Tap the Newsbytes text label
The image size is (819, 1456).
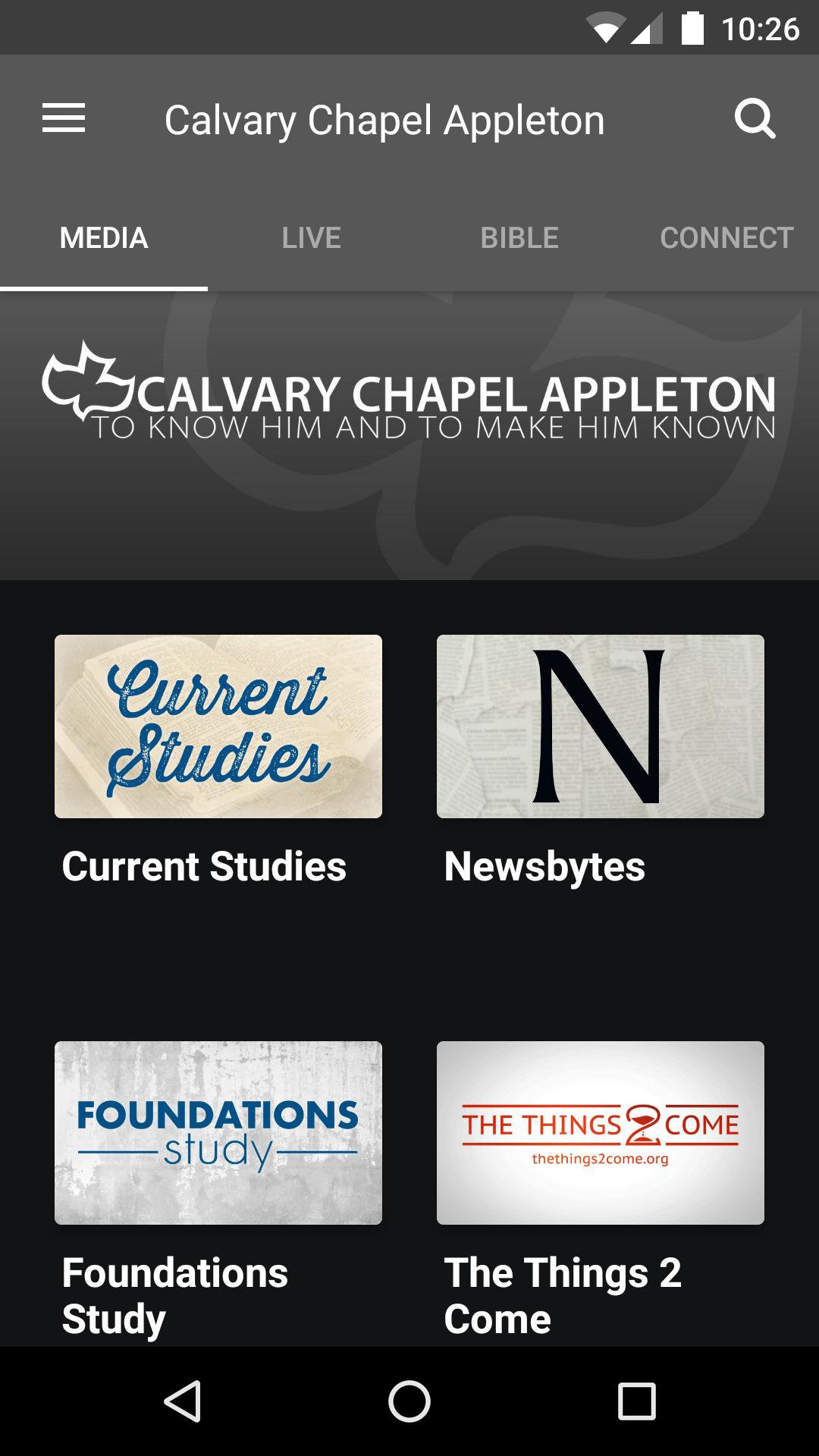coord(544,864)
